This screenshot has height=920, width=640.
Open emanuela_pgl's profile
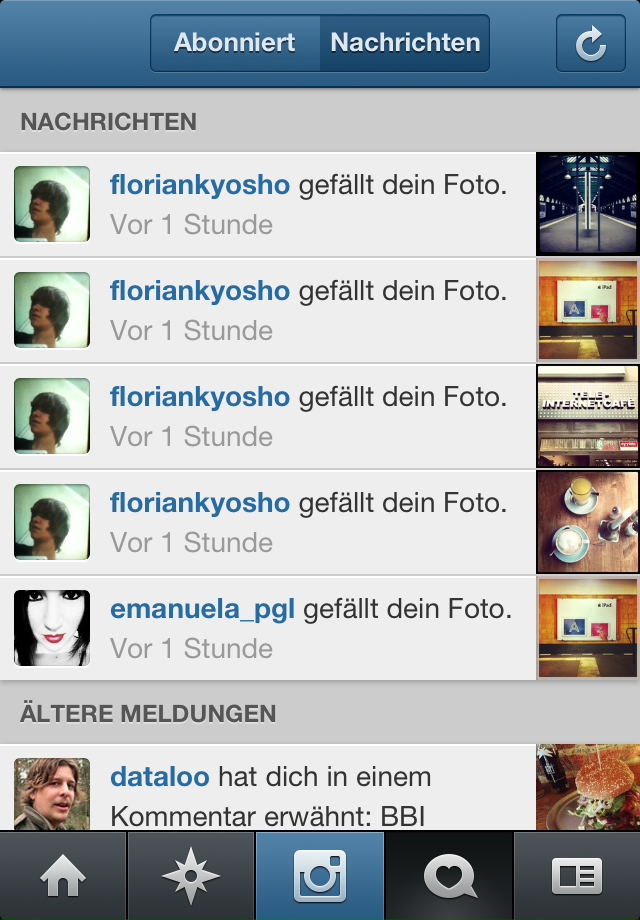(x=202, y=609)
